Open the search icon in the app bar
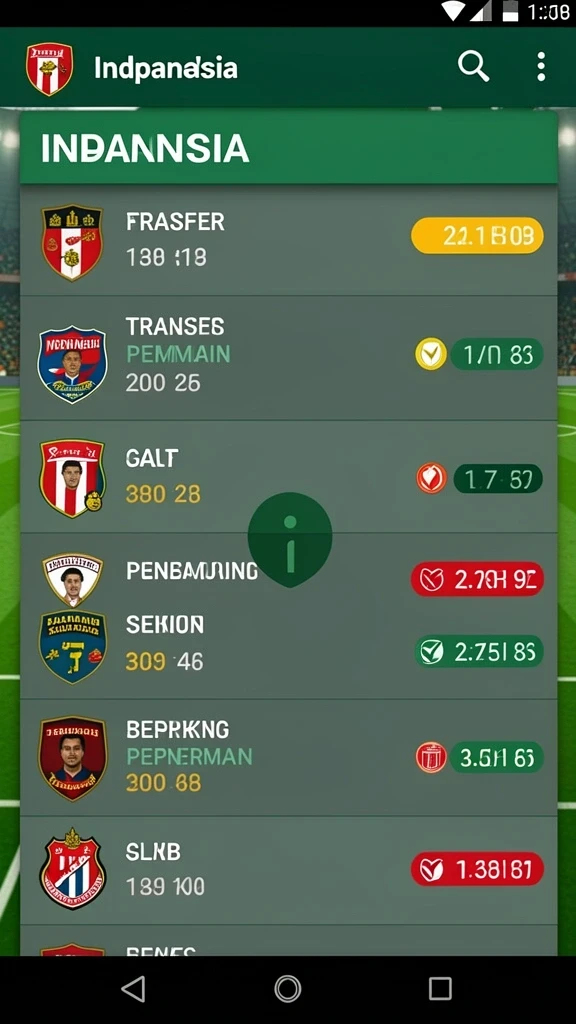The image size is (576, 1024). point(473,66)
